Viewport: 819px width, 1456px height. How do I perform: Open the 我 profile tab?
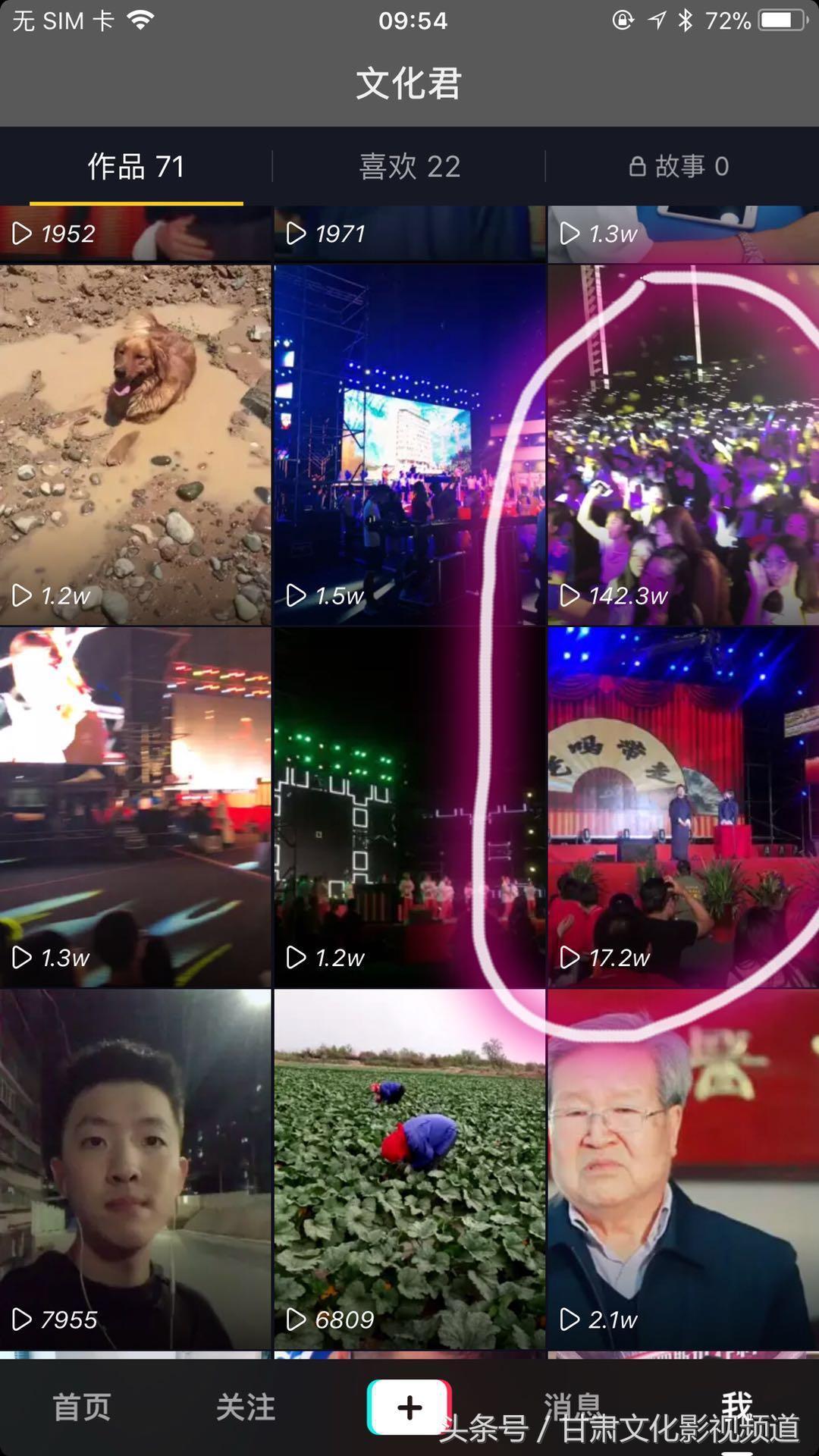(x=736, y=1404)
